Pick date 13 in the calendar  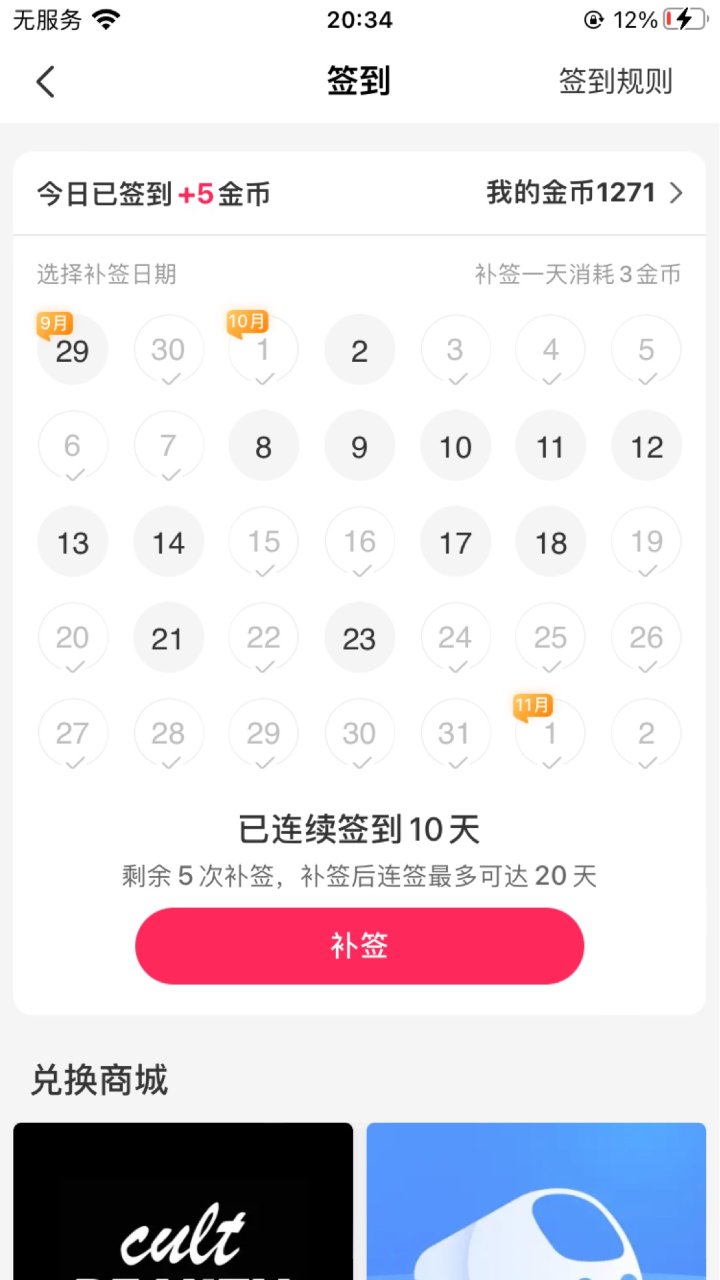click(x=72, y=542)
